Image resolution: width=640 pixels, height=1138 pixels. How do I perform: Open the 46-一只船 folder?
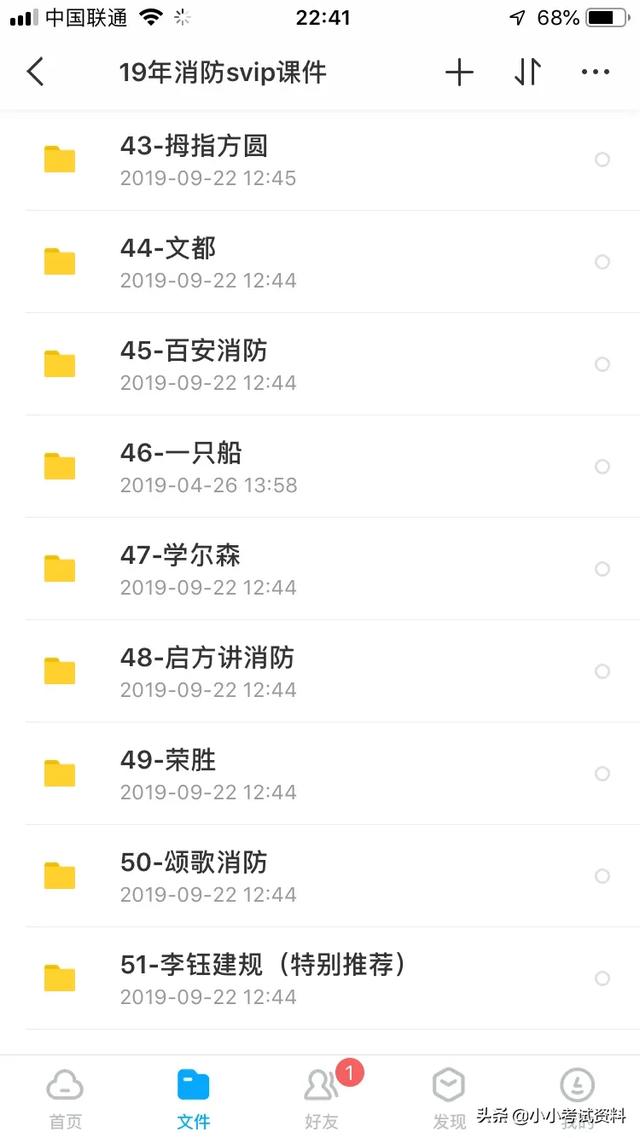(181, 453)
